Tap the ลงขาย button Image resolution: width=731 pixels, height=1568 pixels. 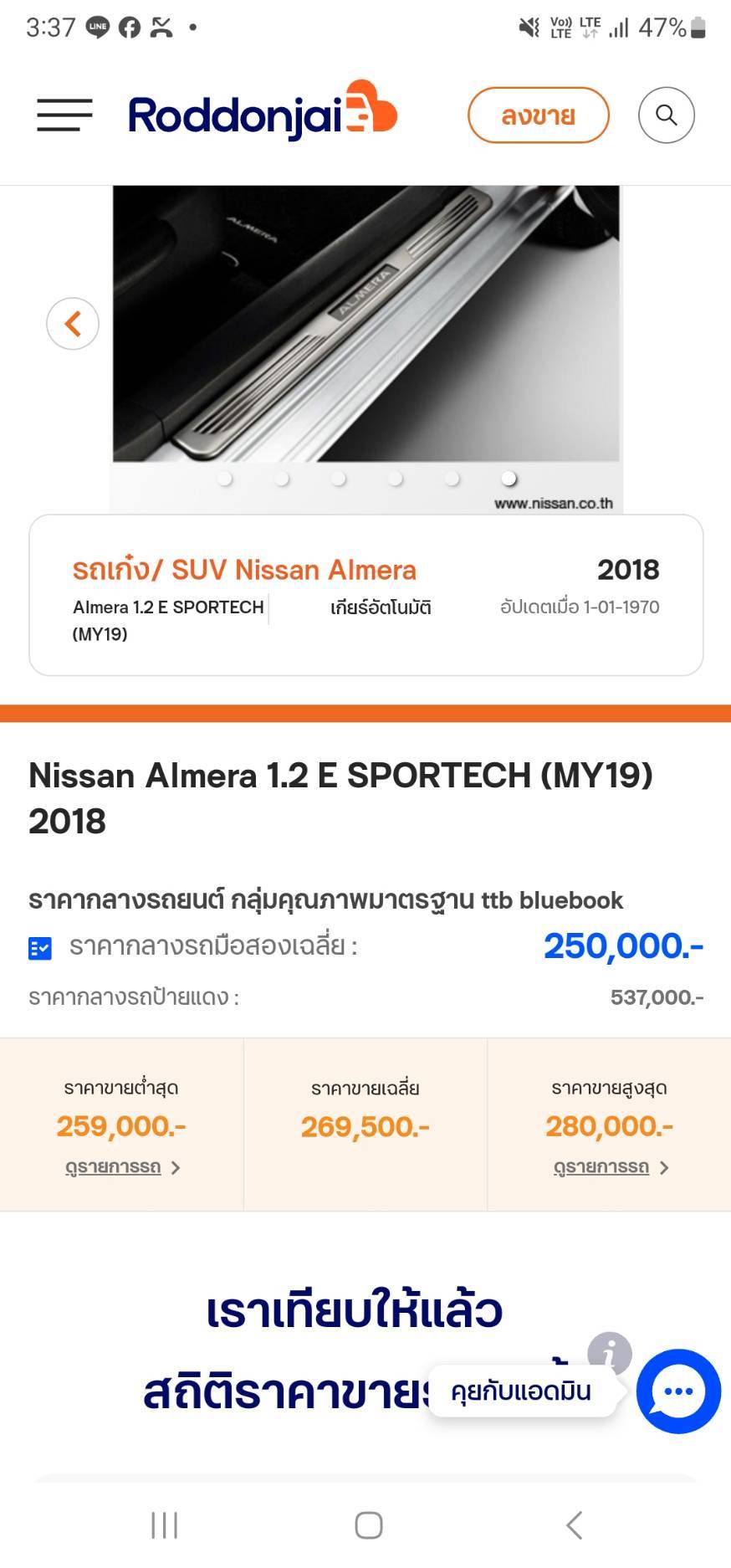538,115
